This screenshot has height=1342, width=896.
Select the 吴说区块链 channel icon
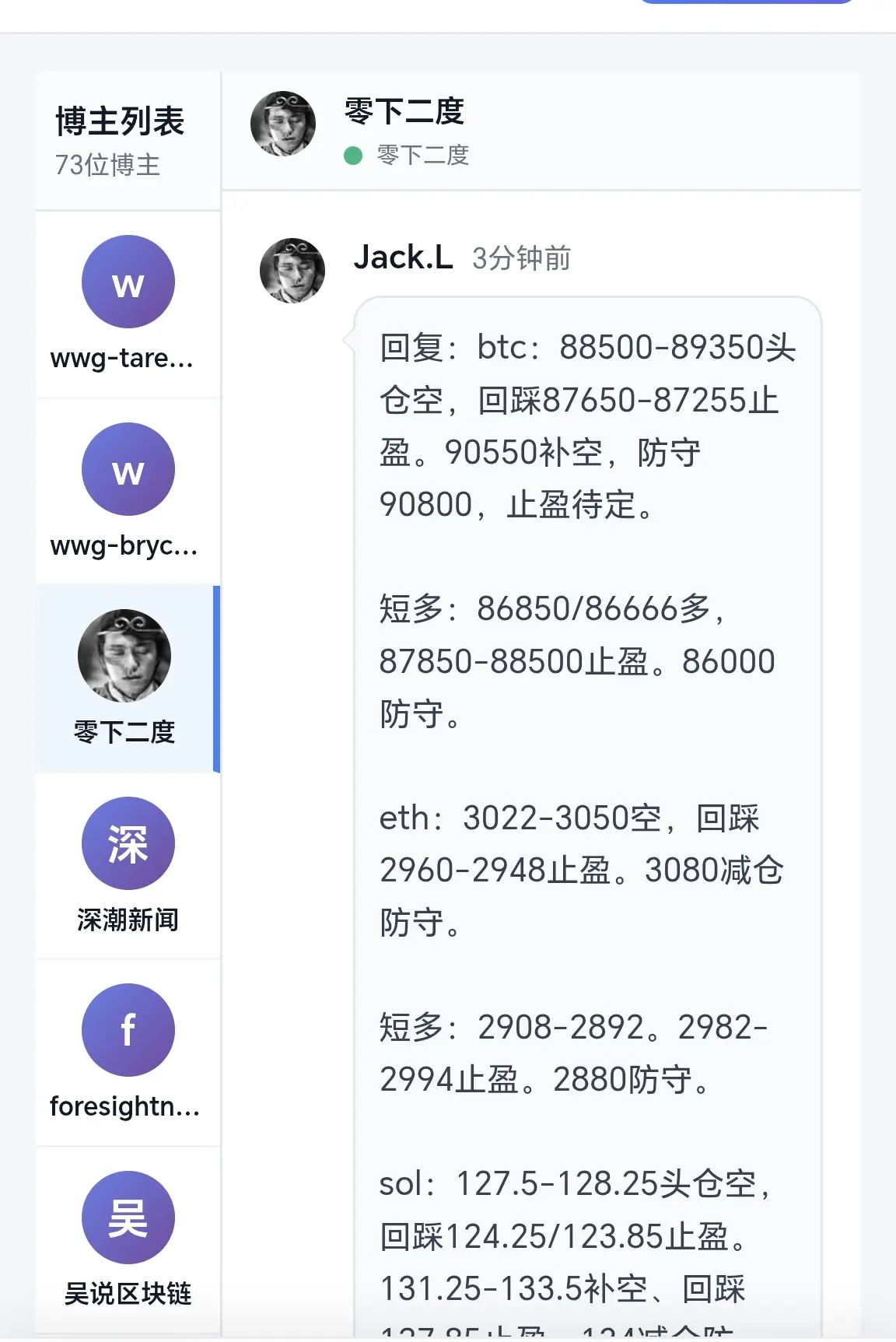128,1218
